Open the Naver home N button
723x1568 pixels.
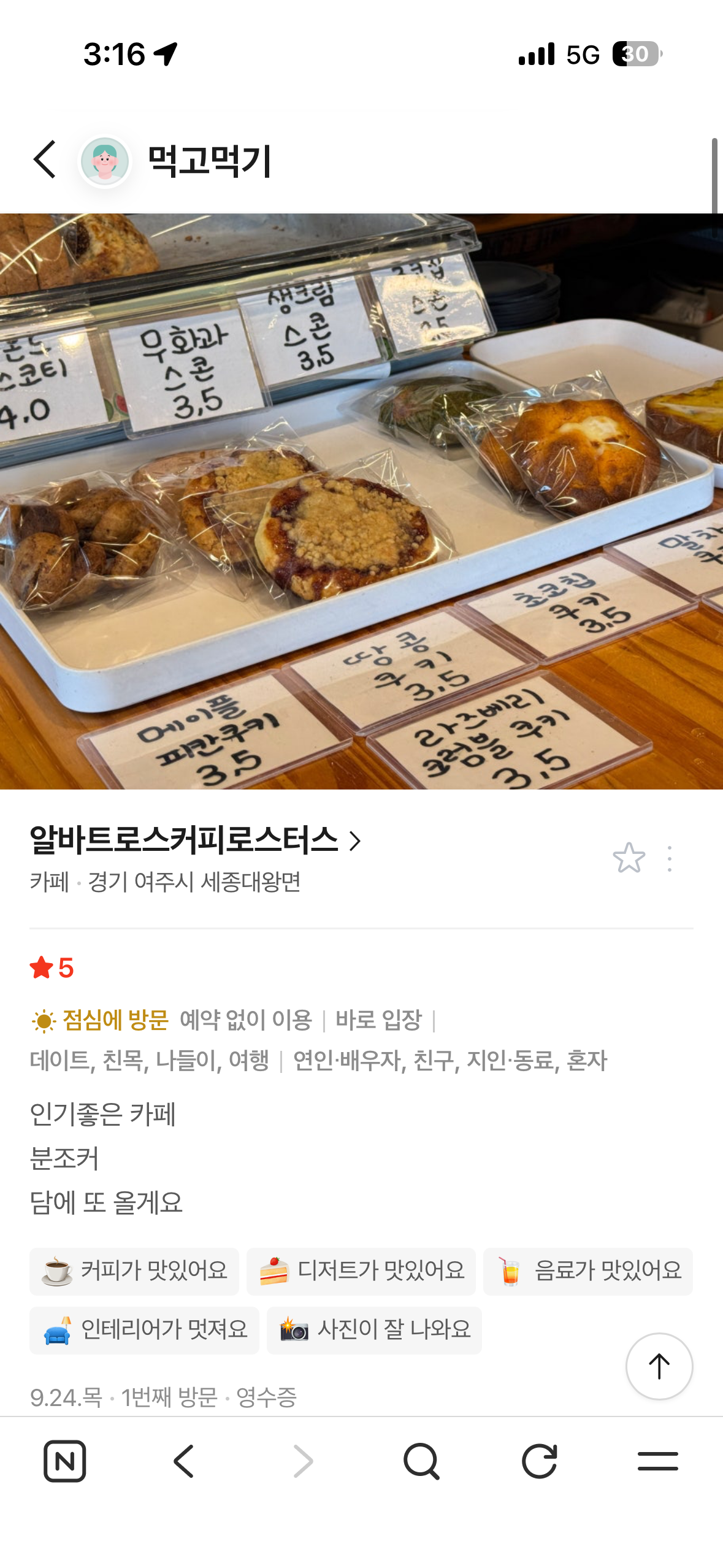click(64, 1461)
